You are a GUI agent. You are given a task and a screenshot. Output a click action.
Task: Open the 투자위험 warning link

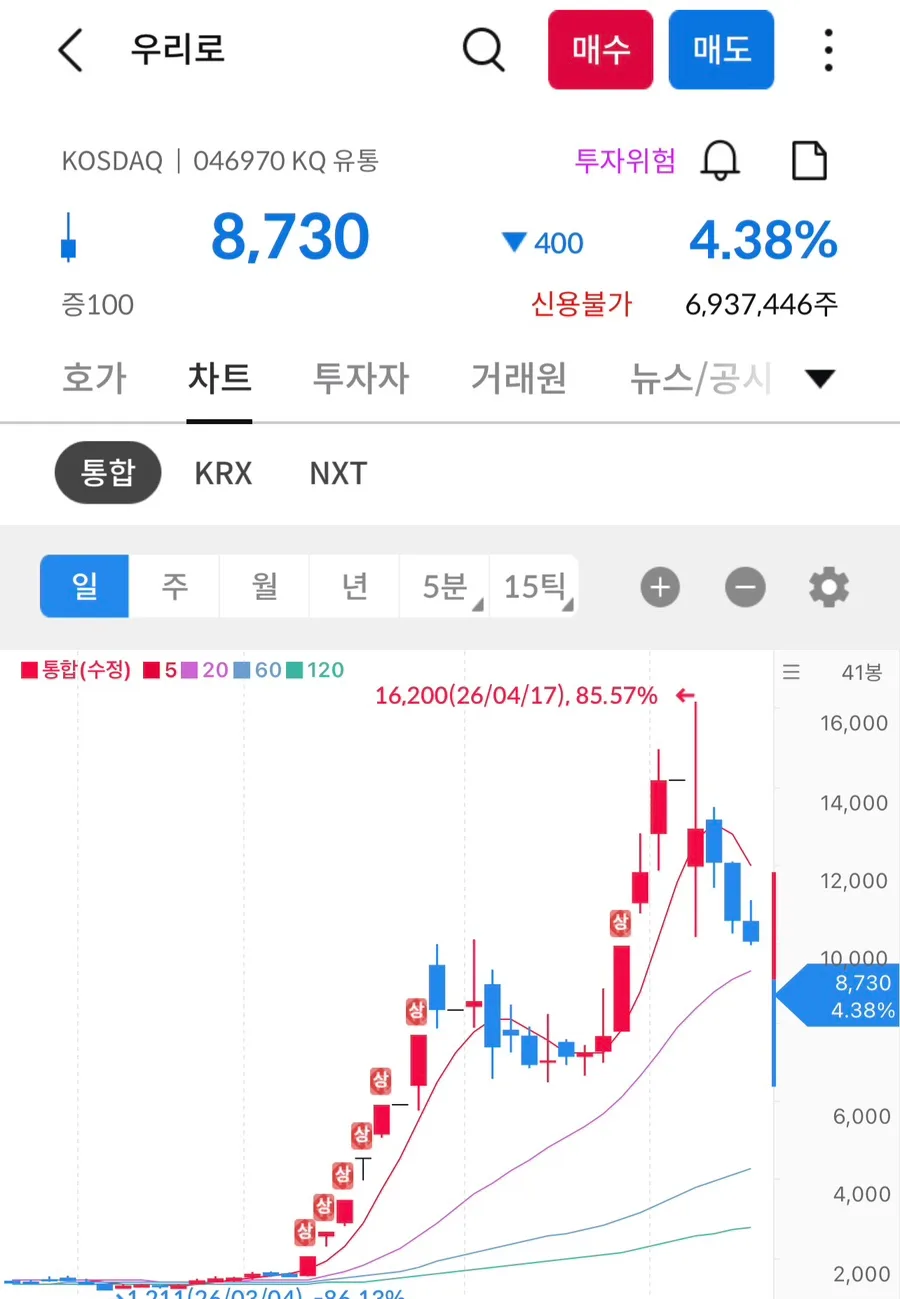pyautogui.click(x=625, y=160)
